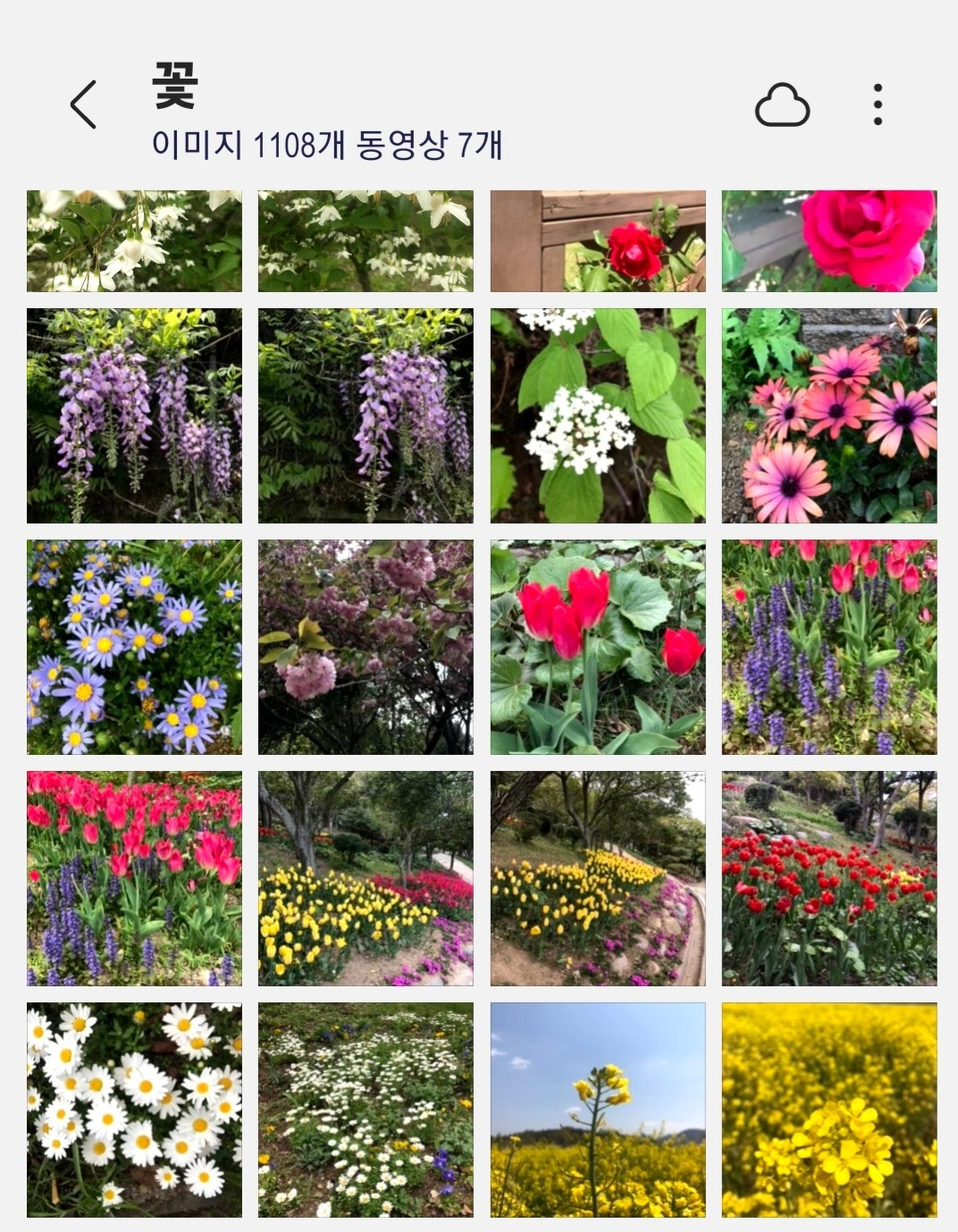Open the cloud sync icon

click(782, 105)
